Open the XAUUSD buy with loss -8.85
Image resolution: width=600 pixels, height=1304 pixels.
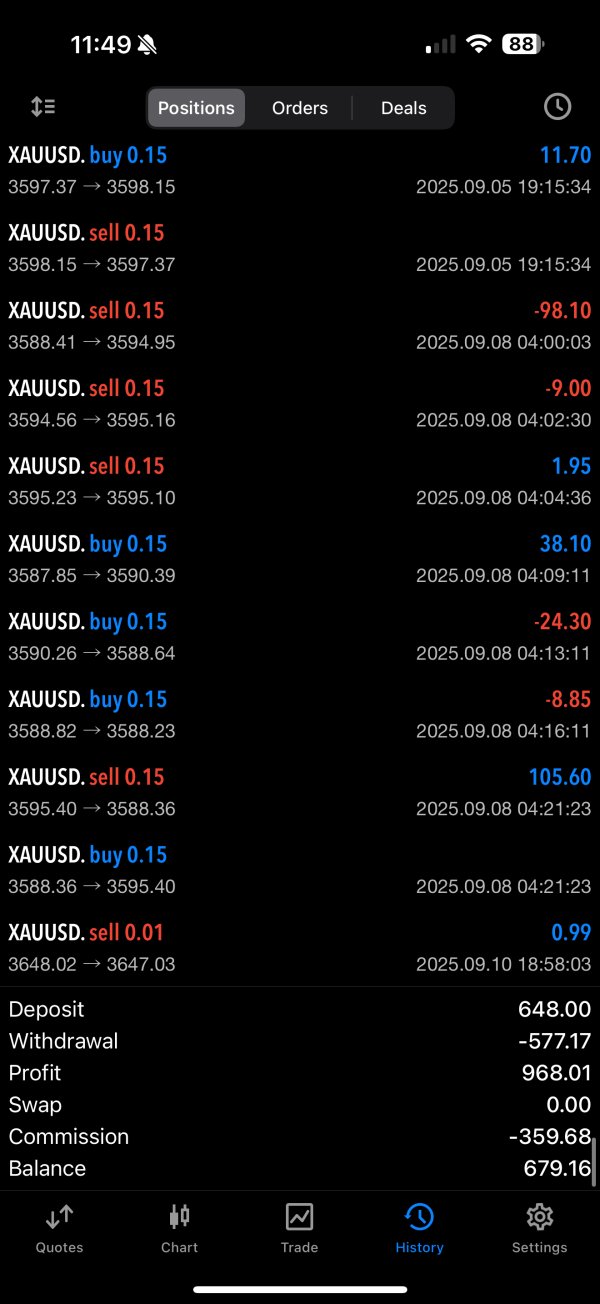(300, 715)
